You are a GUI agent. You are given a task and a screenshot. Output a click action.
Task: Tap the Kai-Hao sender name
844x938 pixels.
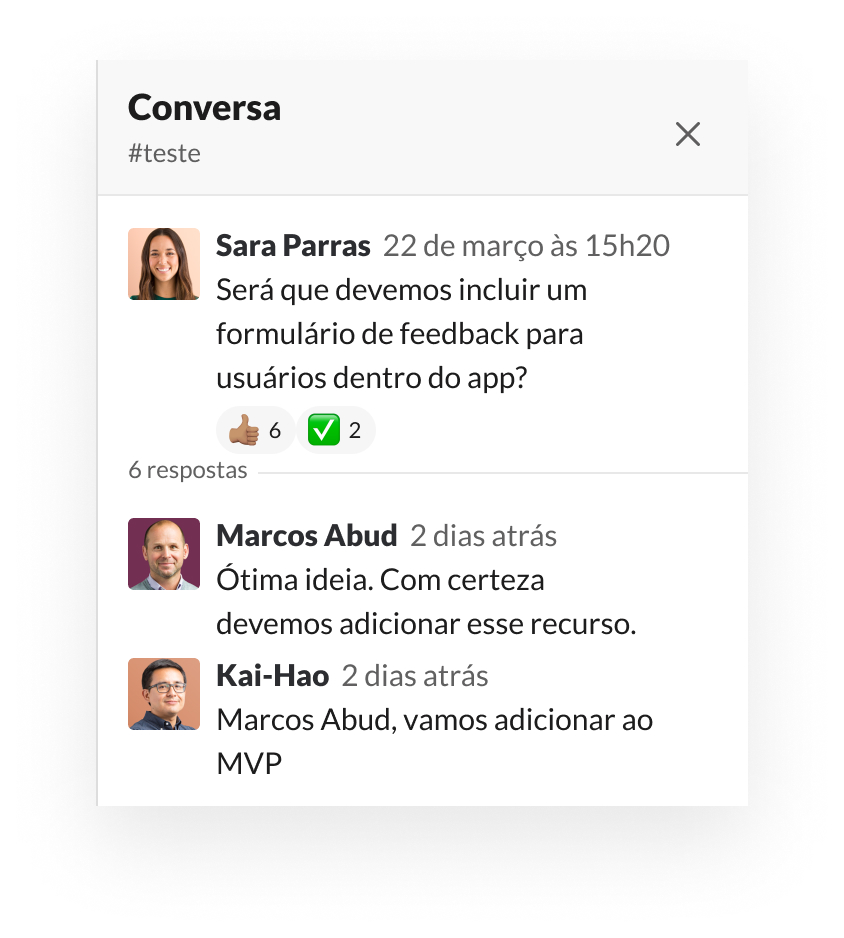[x=272, y=676]
